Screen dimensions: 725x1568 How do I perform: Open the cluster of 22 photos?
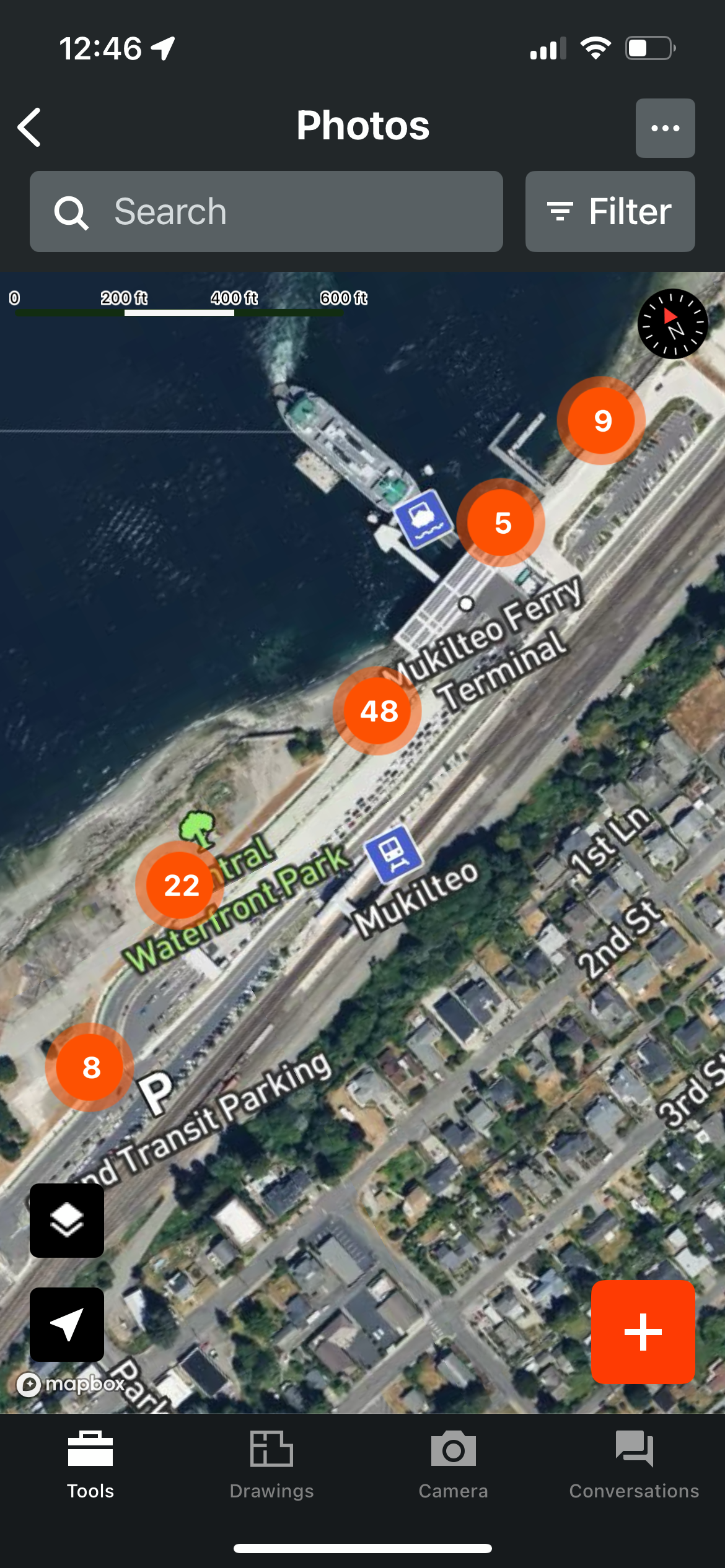[x=180, y=885]
